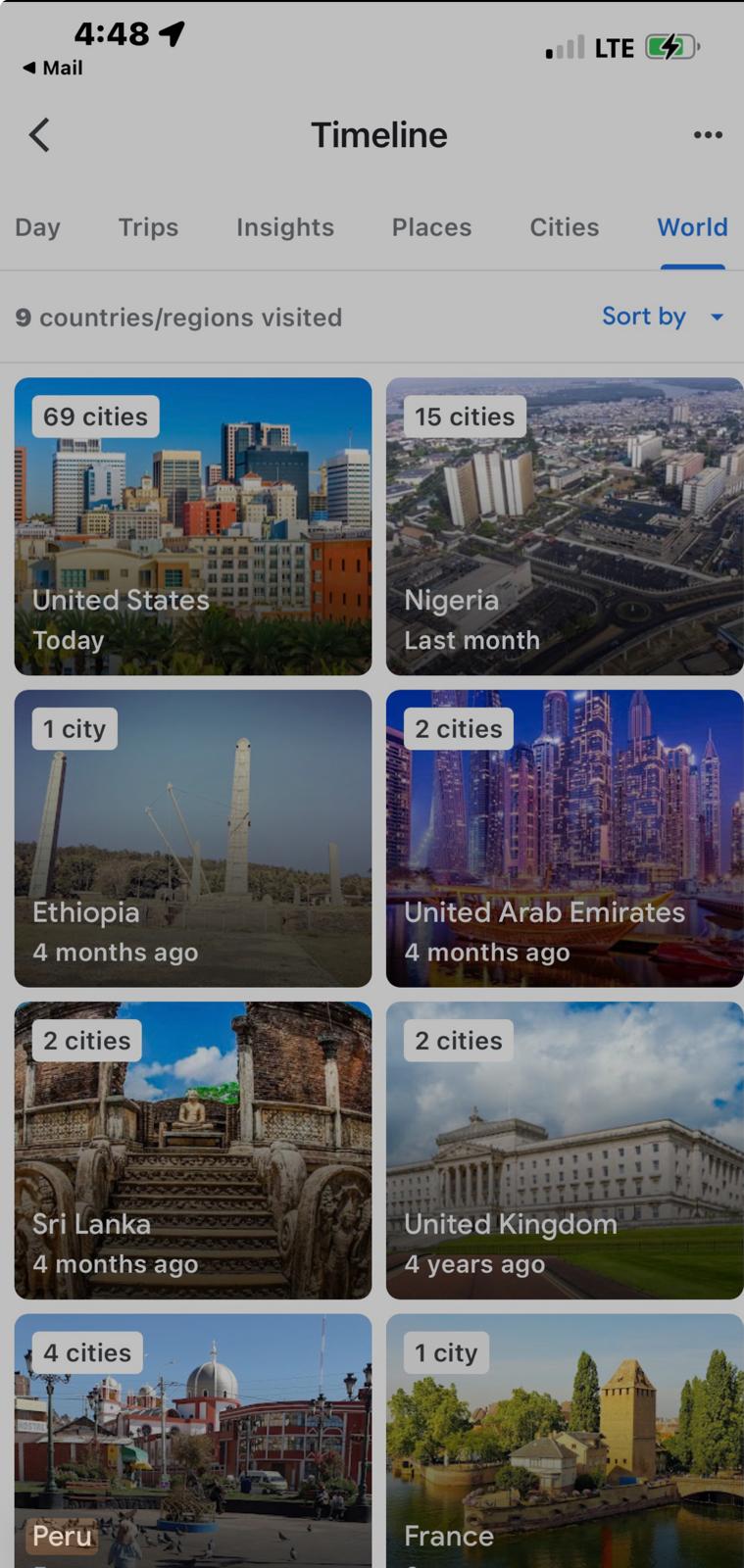Open the Nigeria country card
The image size is (744, 1568).
[x=565, y=526]
